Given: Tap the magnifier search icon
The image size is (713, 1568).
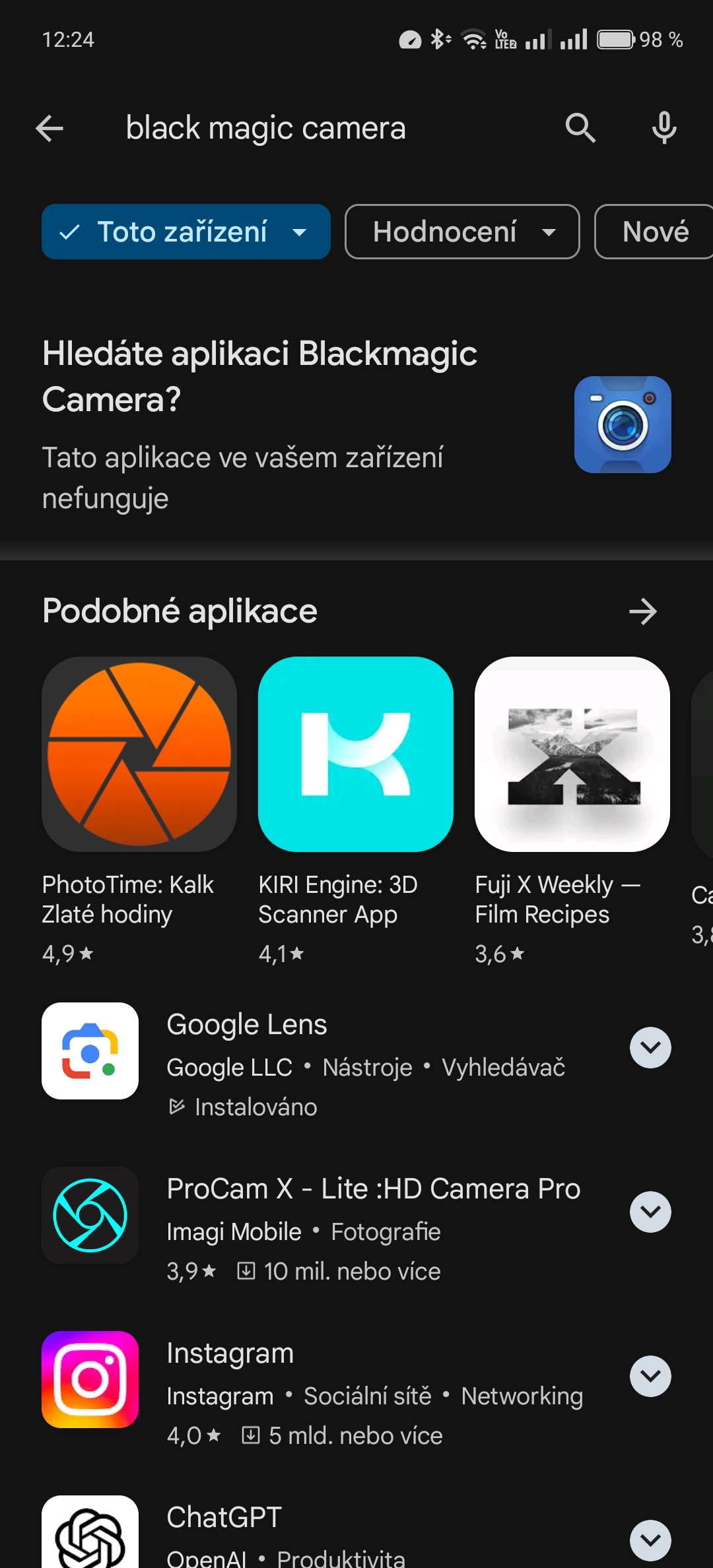Looking at the screenshot, I should coord(580,128).
